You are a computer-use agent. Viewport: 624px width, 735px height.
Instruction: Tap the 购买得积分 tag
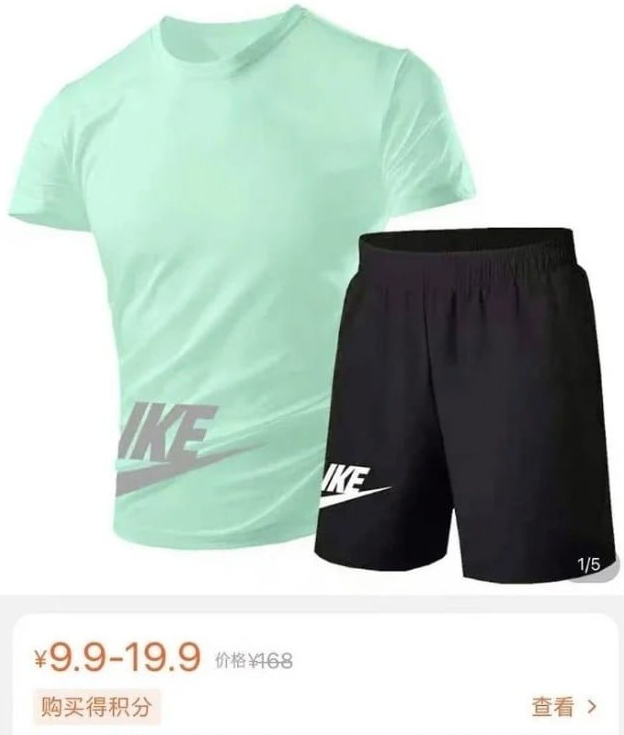pyautogui.click(x=97, y=707)
